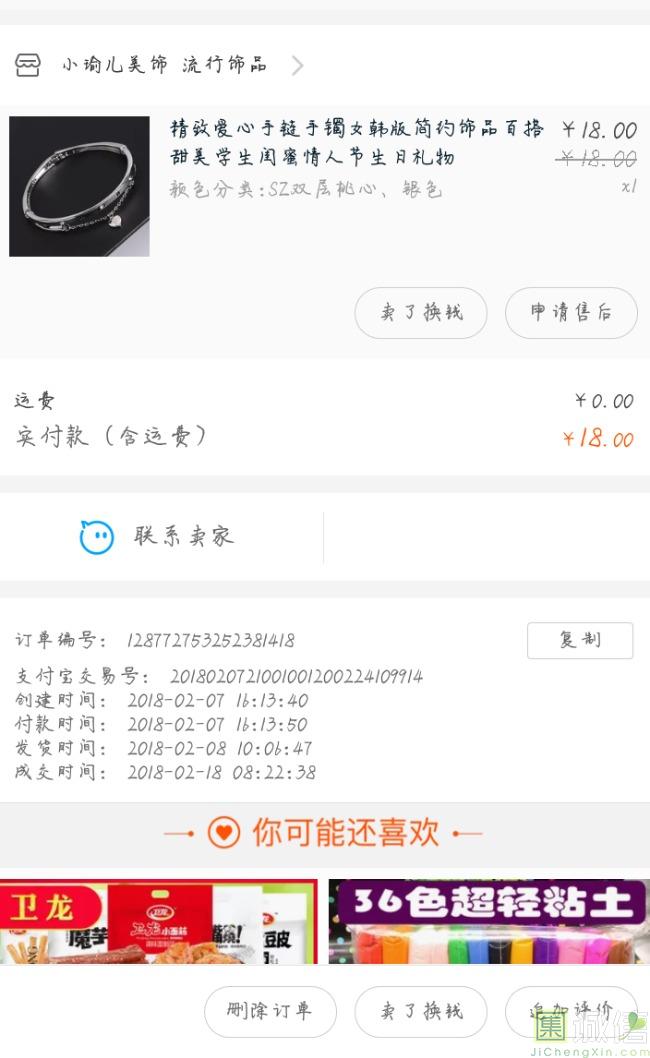Delete this order with 删除订单
Image resolution: width=650 pixels, height=1058 pixels.
pyautogui.click(x=270, y=1011)
